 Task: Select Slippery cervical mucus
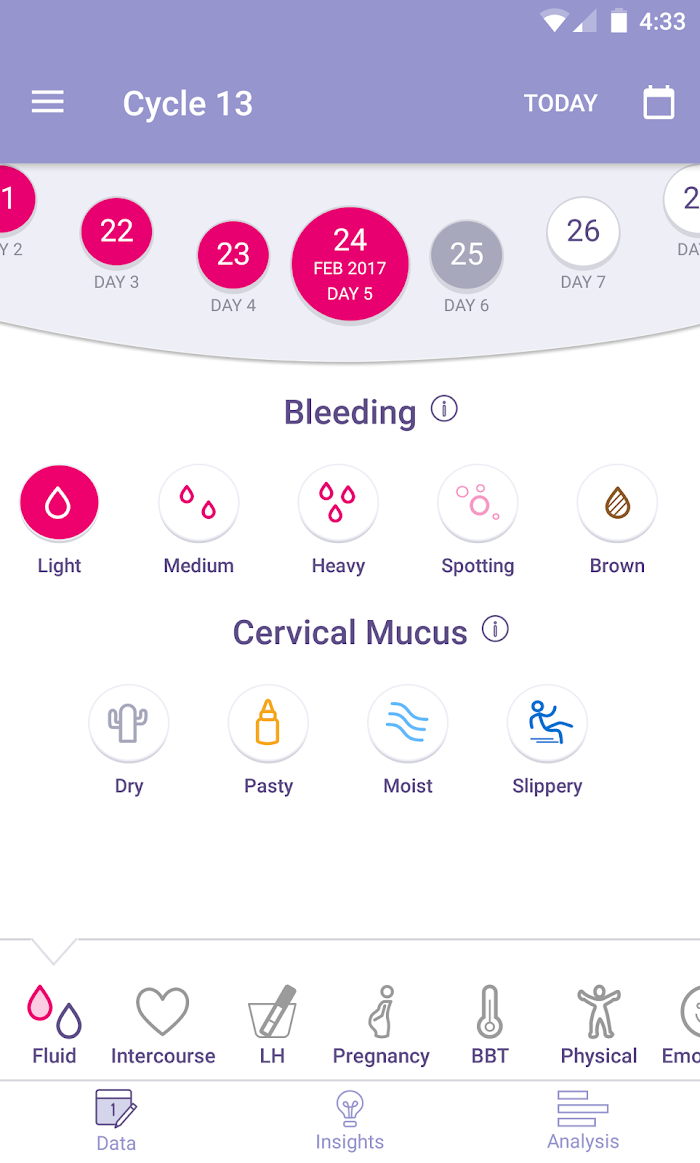tap(547, 723)
